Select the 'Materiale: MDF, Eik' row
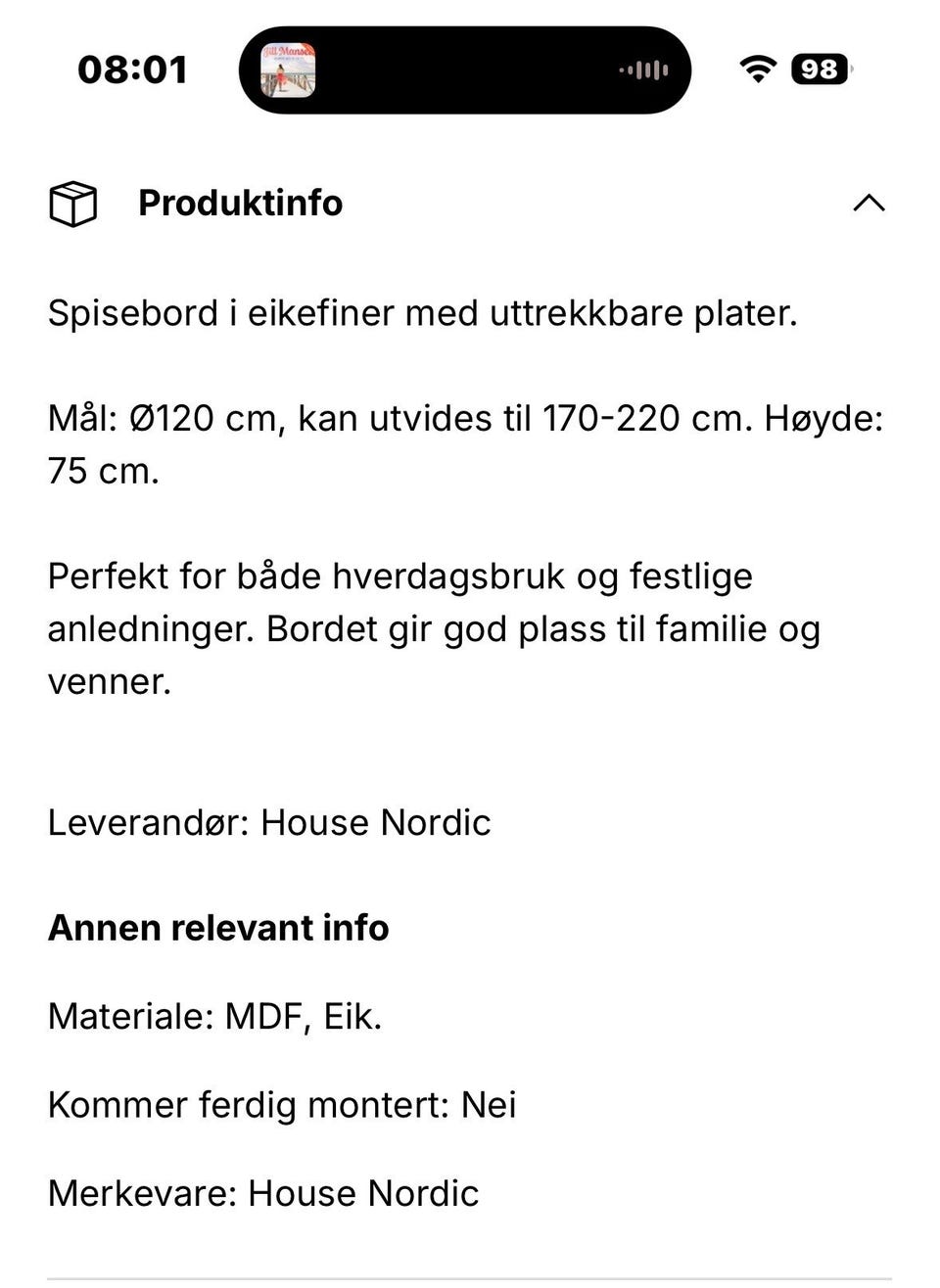The width and height of the screenshot is (940, 1288). point(215,1017)
